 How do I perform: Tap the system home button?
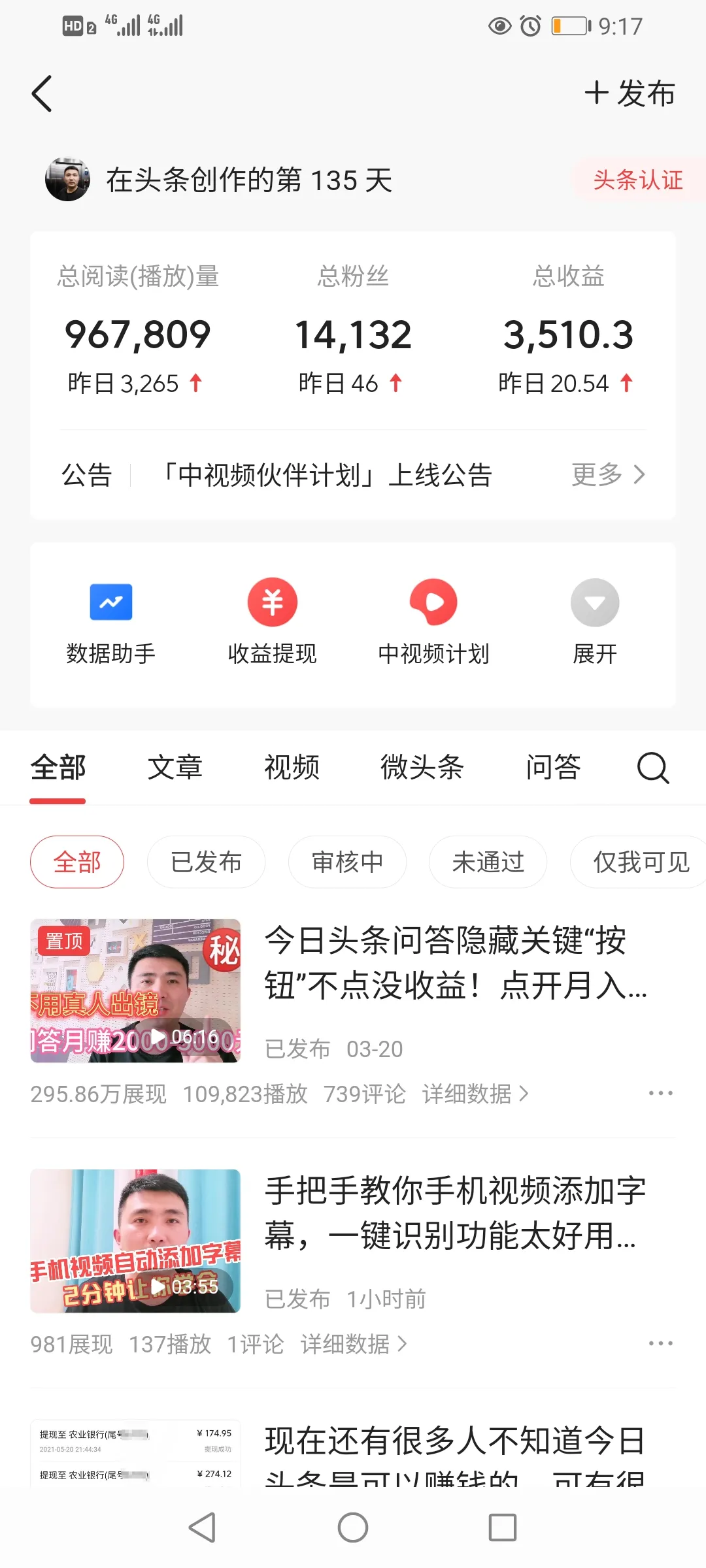[353, 1527]
